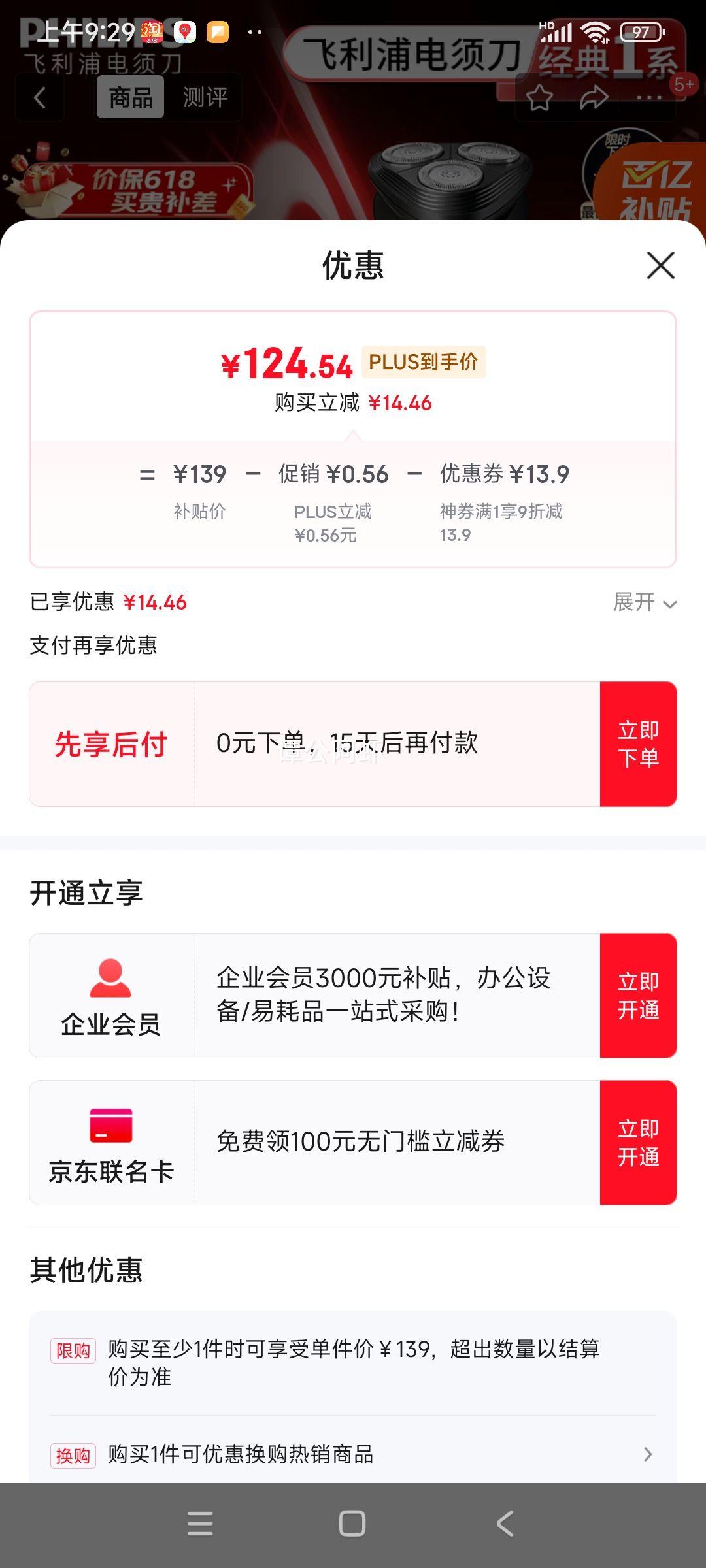Switch to the 测评 tab
Viewport: 706px width, 1568px height.
point(205,98)
